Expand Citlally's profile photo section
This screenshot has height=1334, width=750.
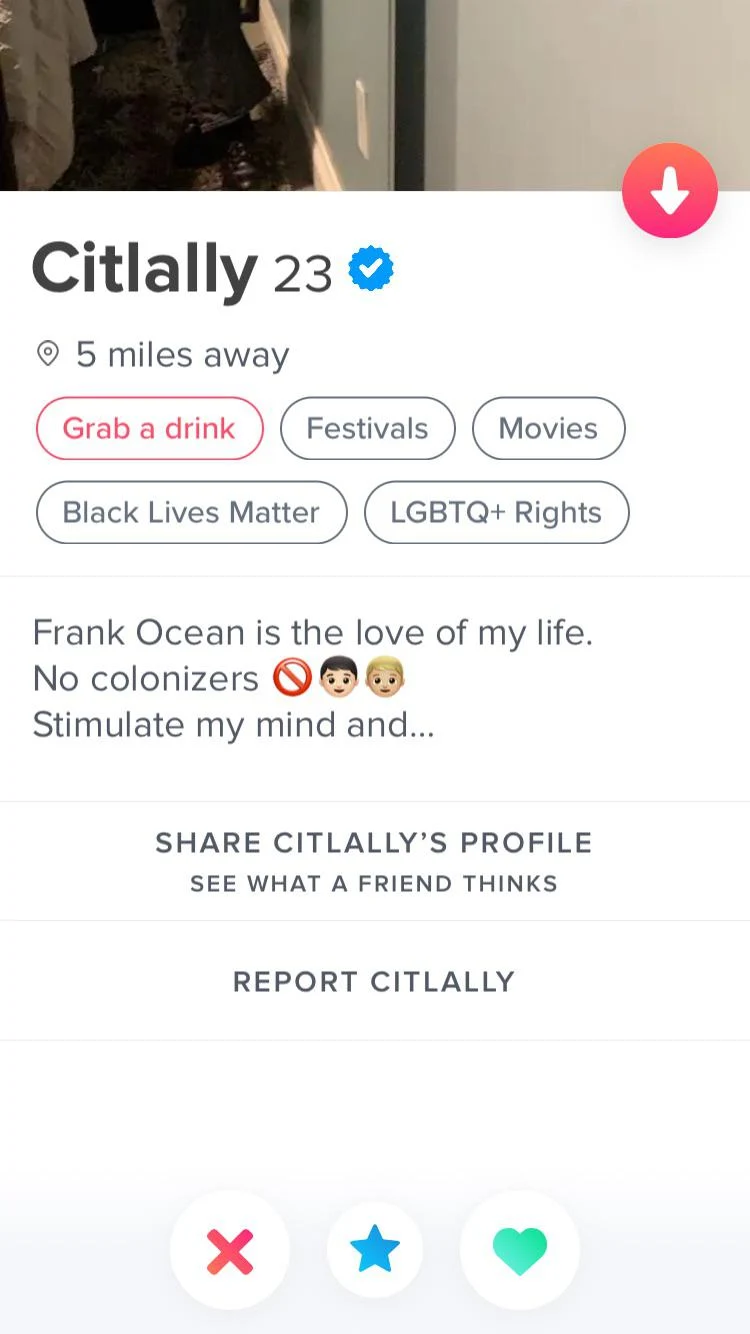[375, 95]
